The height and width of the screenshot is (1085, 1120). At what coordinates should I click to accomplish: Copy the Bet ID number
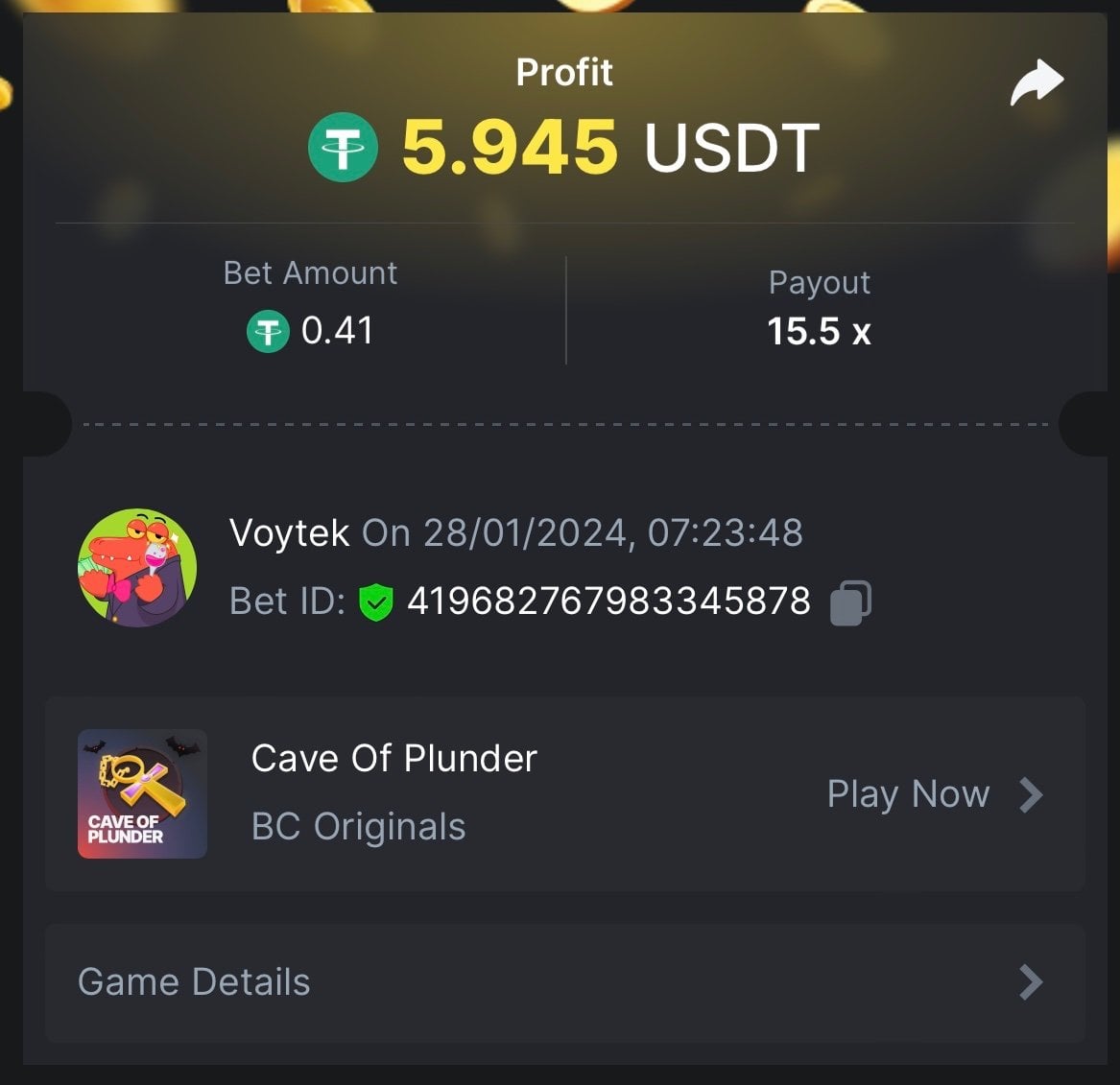[850, 603]
